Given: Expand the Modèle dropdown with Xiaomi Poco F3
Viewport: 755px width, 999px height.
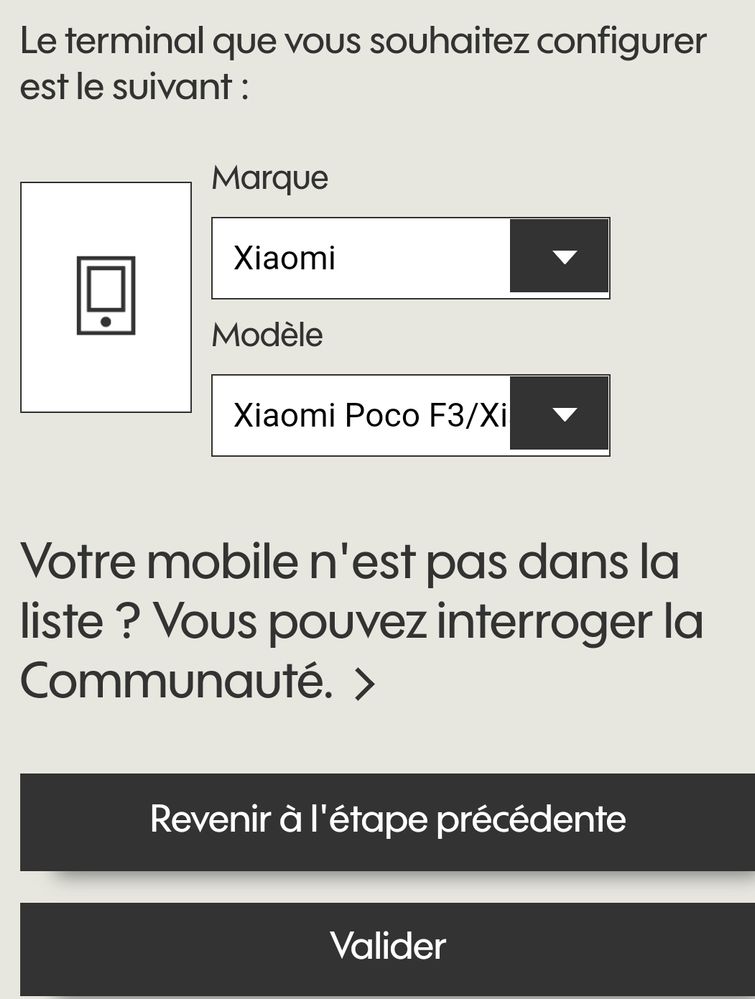Looking at the screenshot, I should pos(410,415).
